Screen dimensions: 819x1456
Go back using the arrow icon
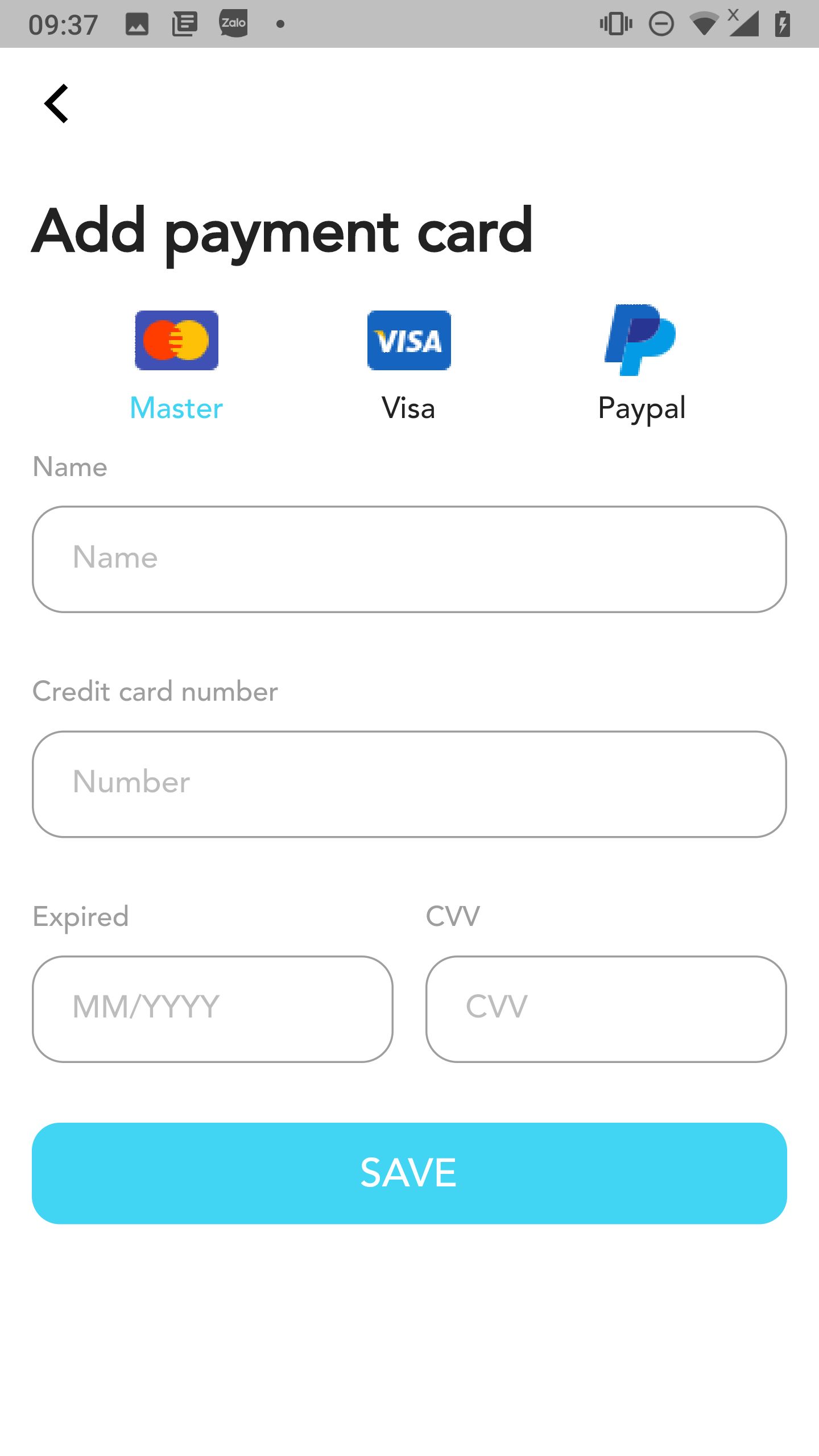(x=56, y=104)
